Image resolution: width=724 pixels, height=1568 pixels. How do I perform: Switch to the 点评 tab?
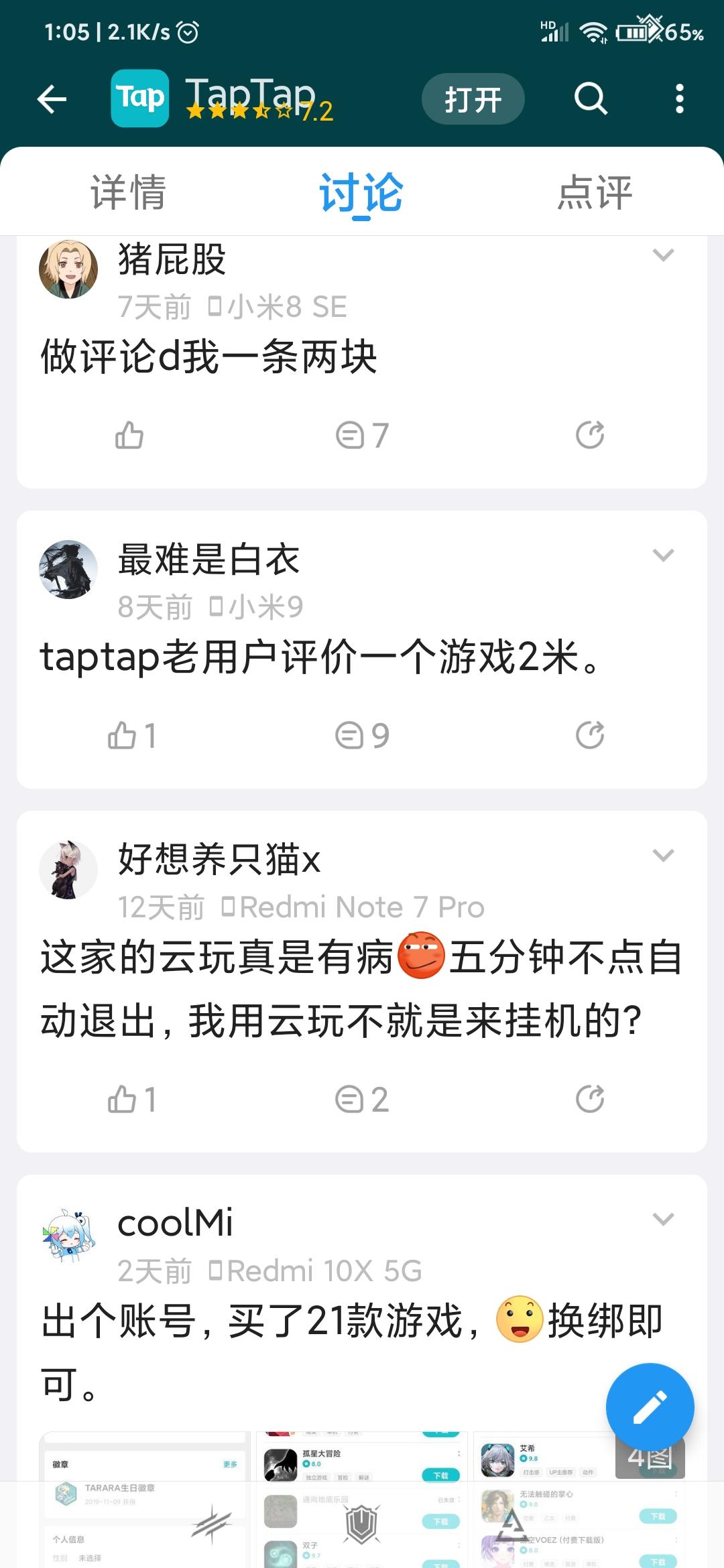pyautogui.click(x=595, y=192)
